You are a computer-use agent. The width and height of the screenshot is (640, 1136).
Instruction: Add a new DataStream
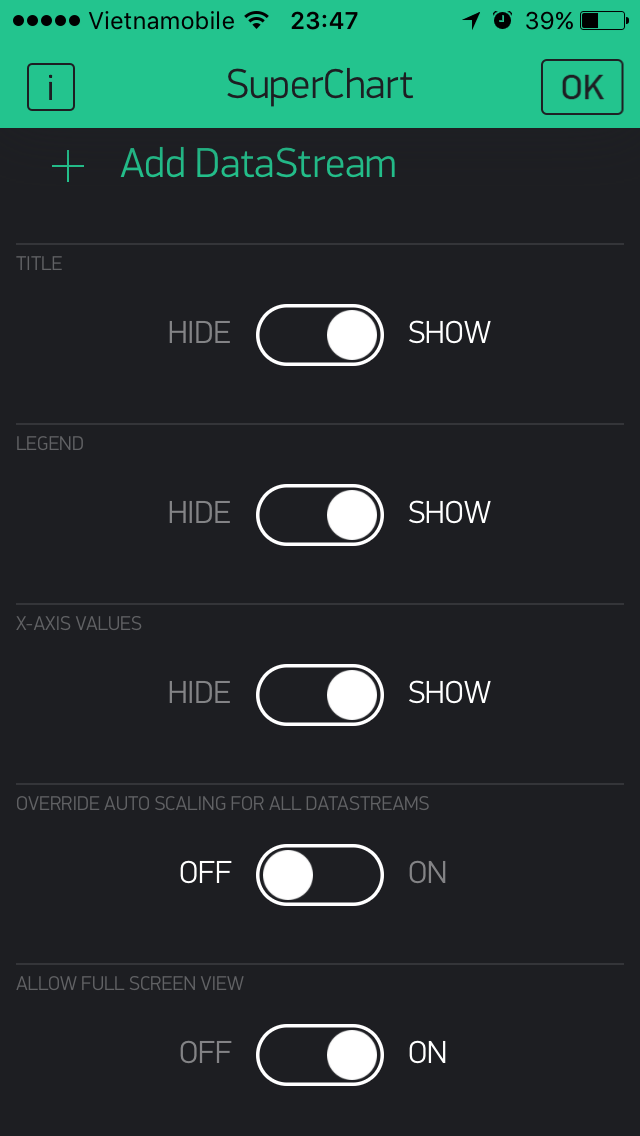pos(257,165)
